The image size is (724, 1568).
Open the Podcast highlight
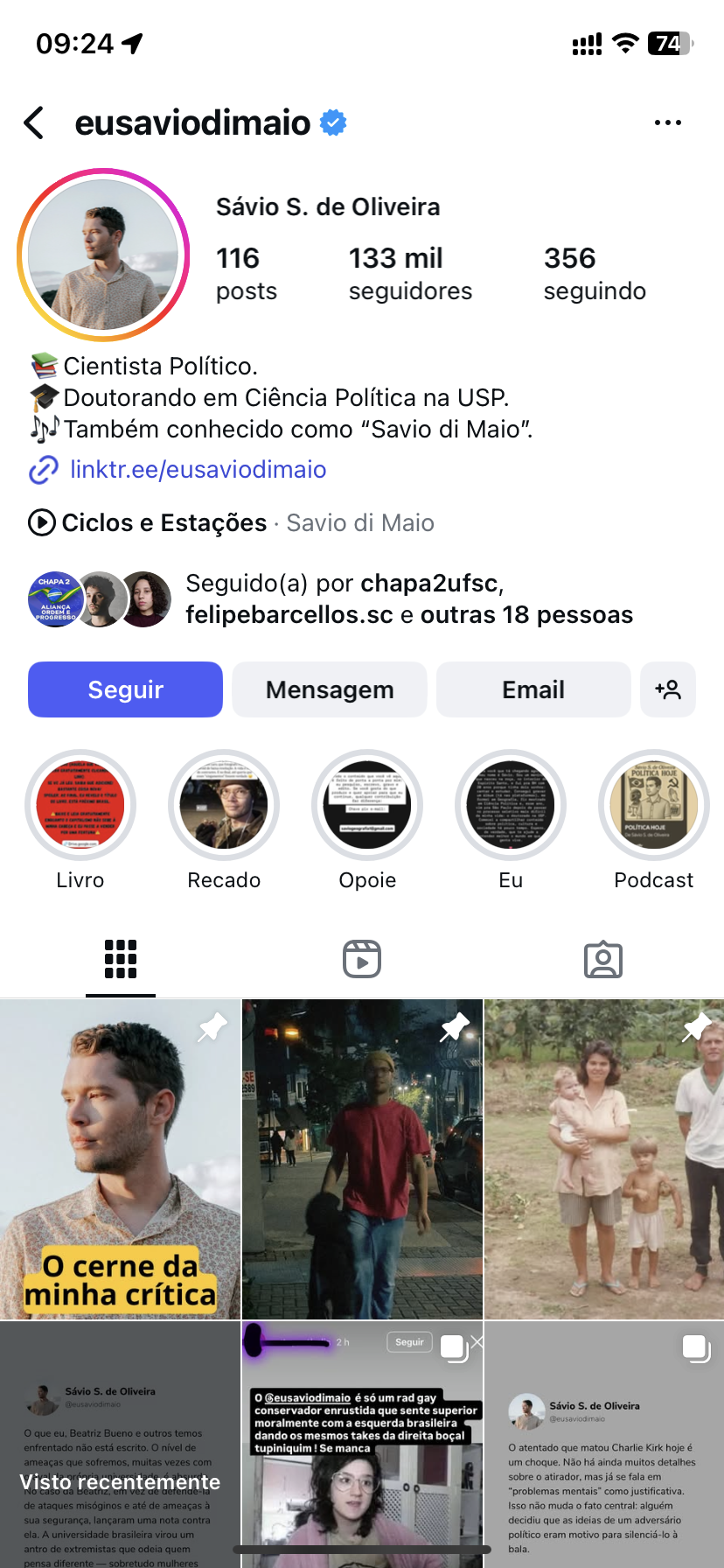(x=653, y=805)
